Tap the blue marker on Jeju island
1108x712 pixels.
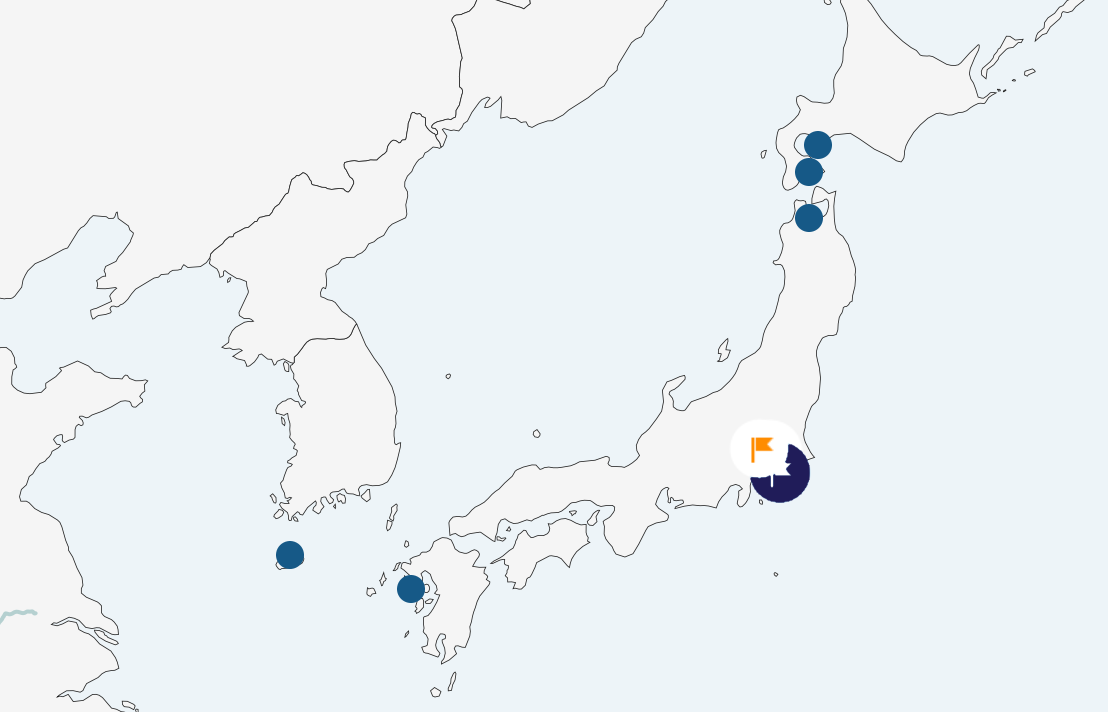(x=290, y=555)
